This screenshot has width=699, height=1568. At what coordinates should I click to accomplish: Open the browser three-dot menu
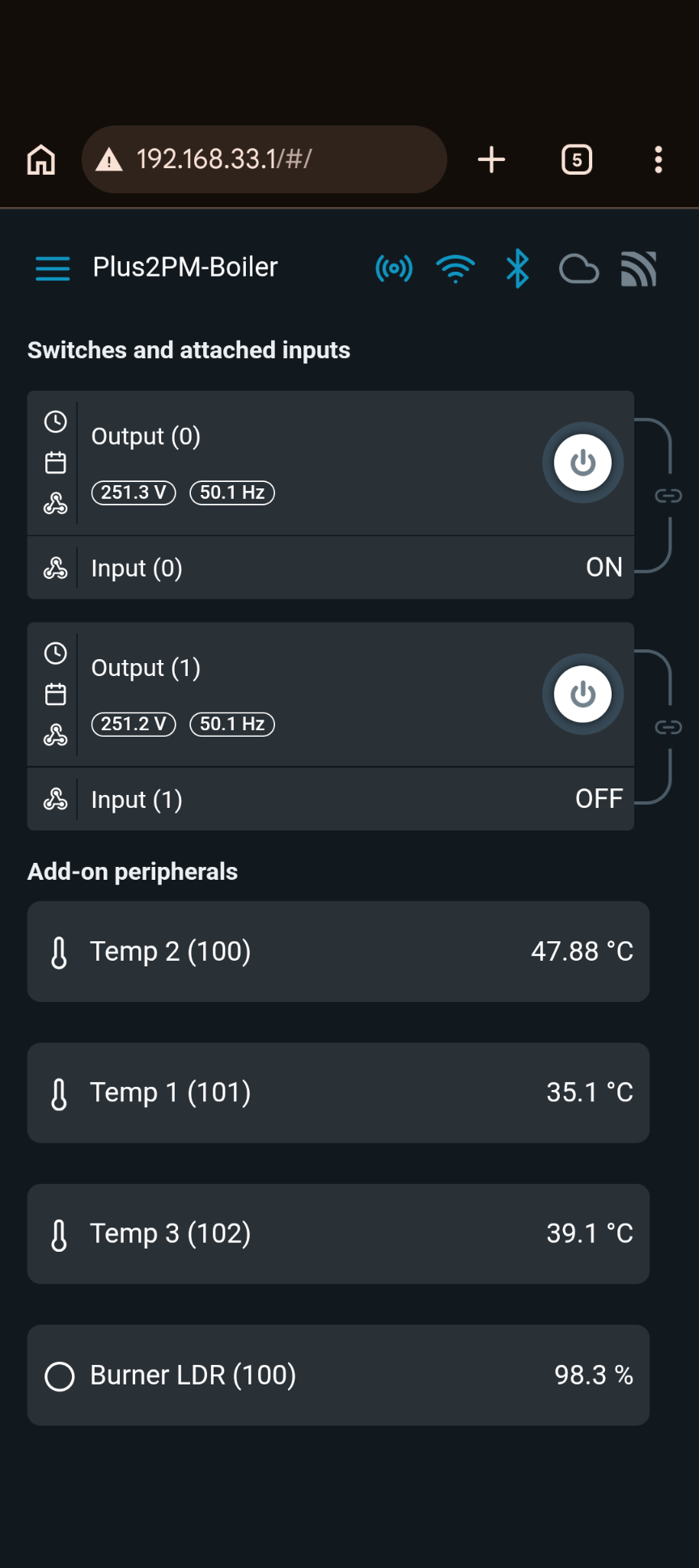pyautogui.click(x=658, y=159)
